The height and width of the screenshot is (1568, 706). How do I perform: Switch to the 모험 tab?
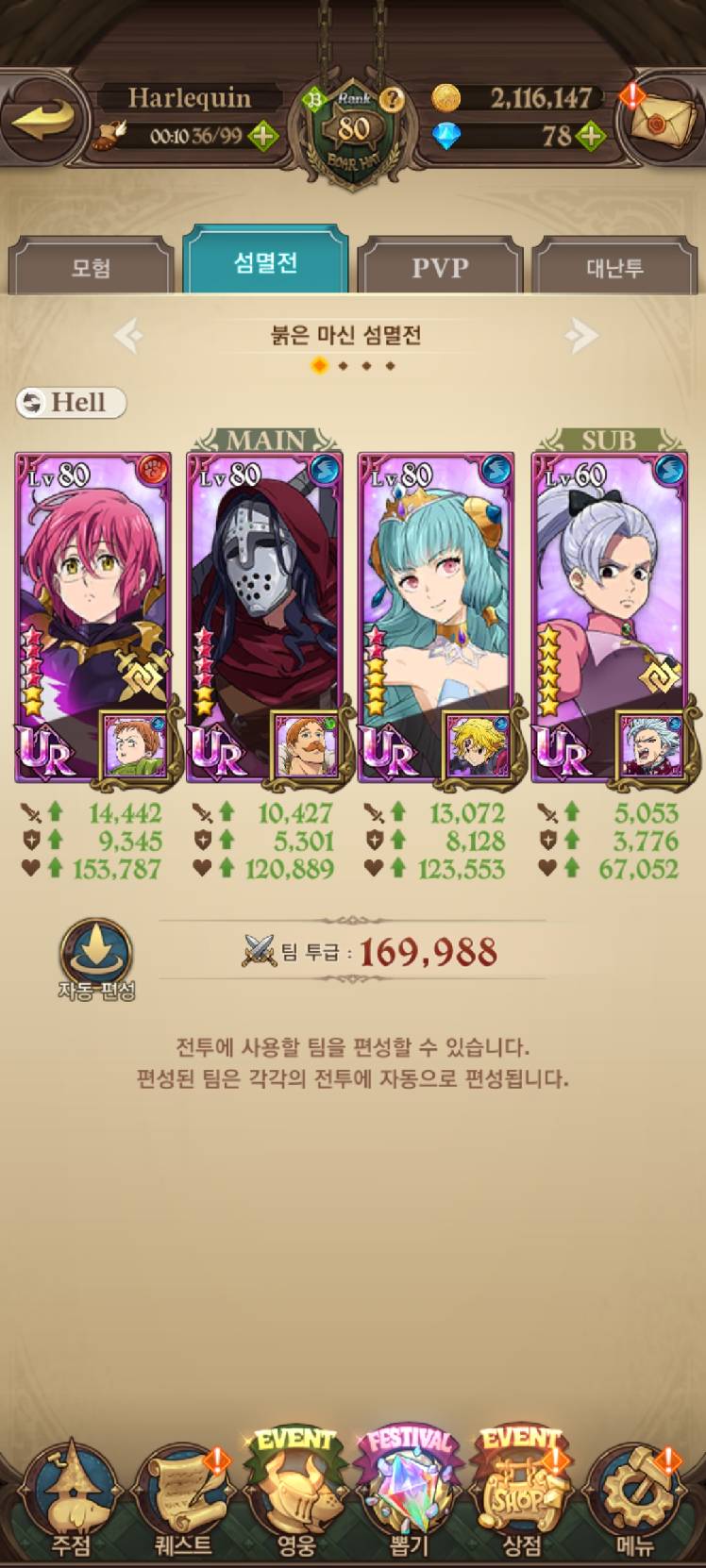click(91, 268)
